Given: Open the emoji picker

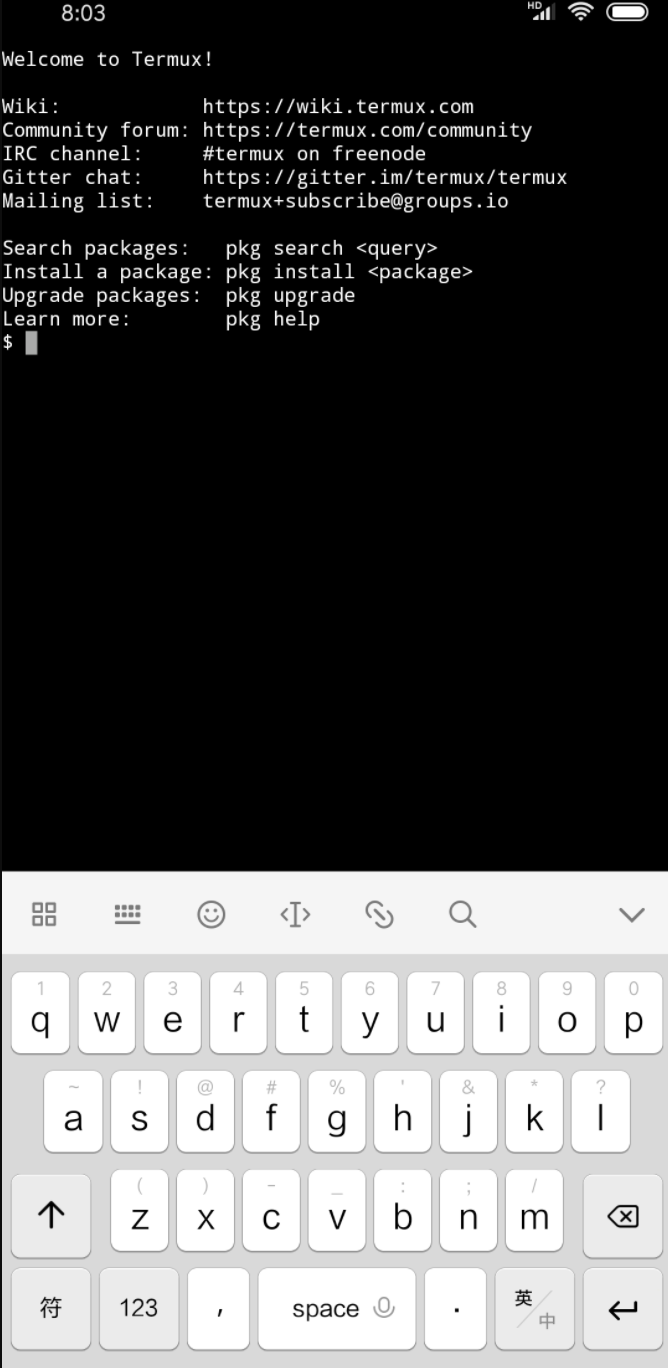Looking at the screenshot, I should [x=211, y=914].
